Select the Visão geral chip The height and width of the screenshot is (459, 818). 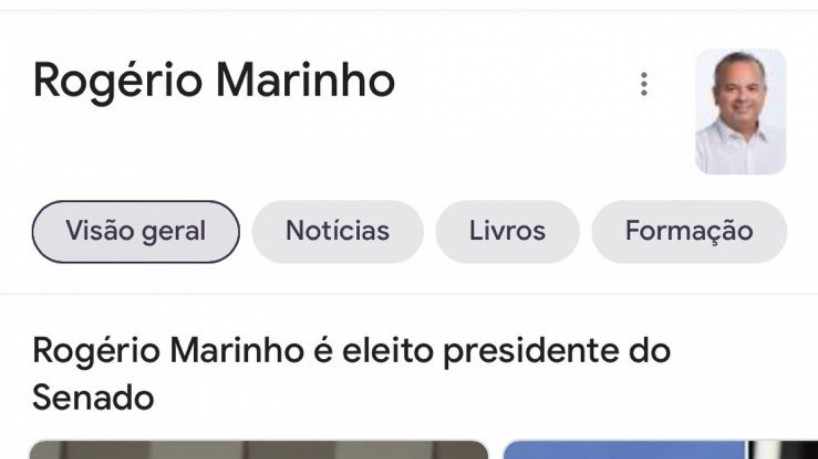pyautogui.click(x=136, y=231)
